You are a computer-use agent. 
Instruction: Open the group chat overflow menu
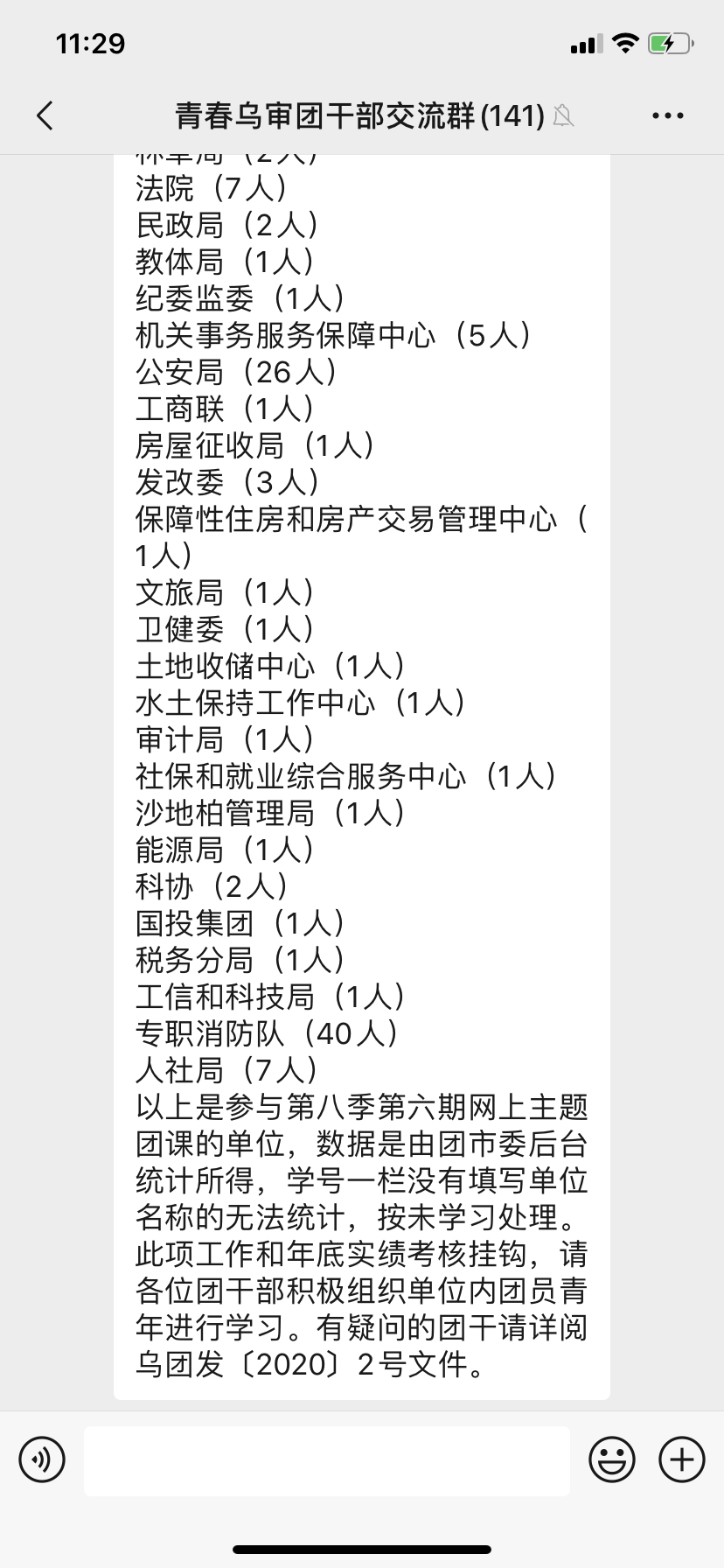pos(668,115)
